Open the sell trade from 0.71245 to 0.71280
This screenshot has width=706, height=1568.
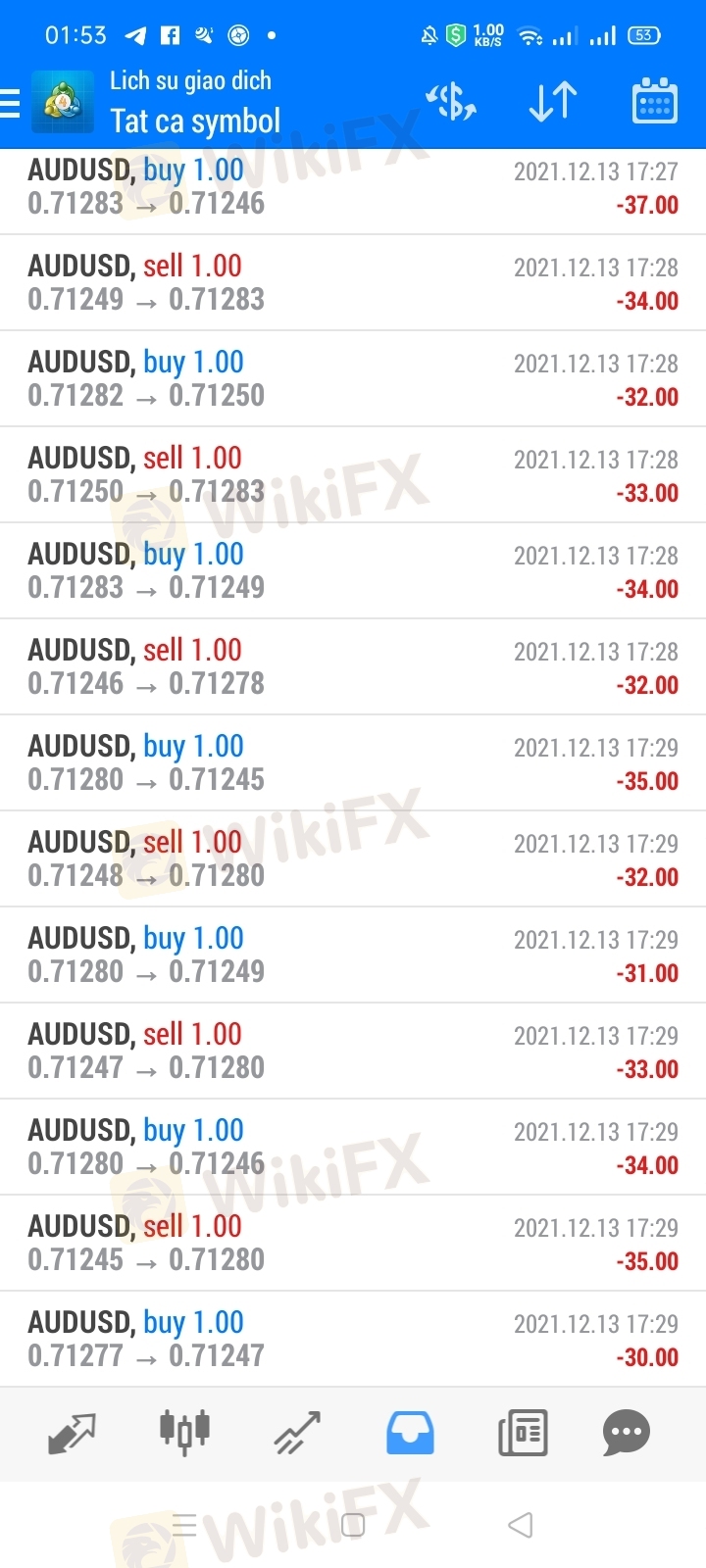353,1244
